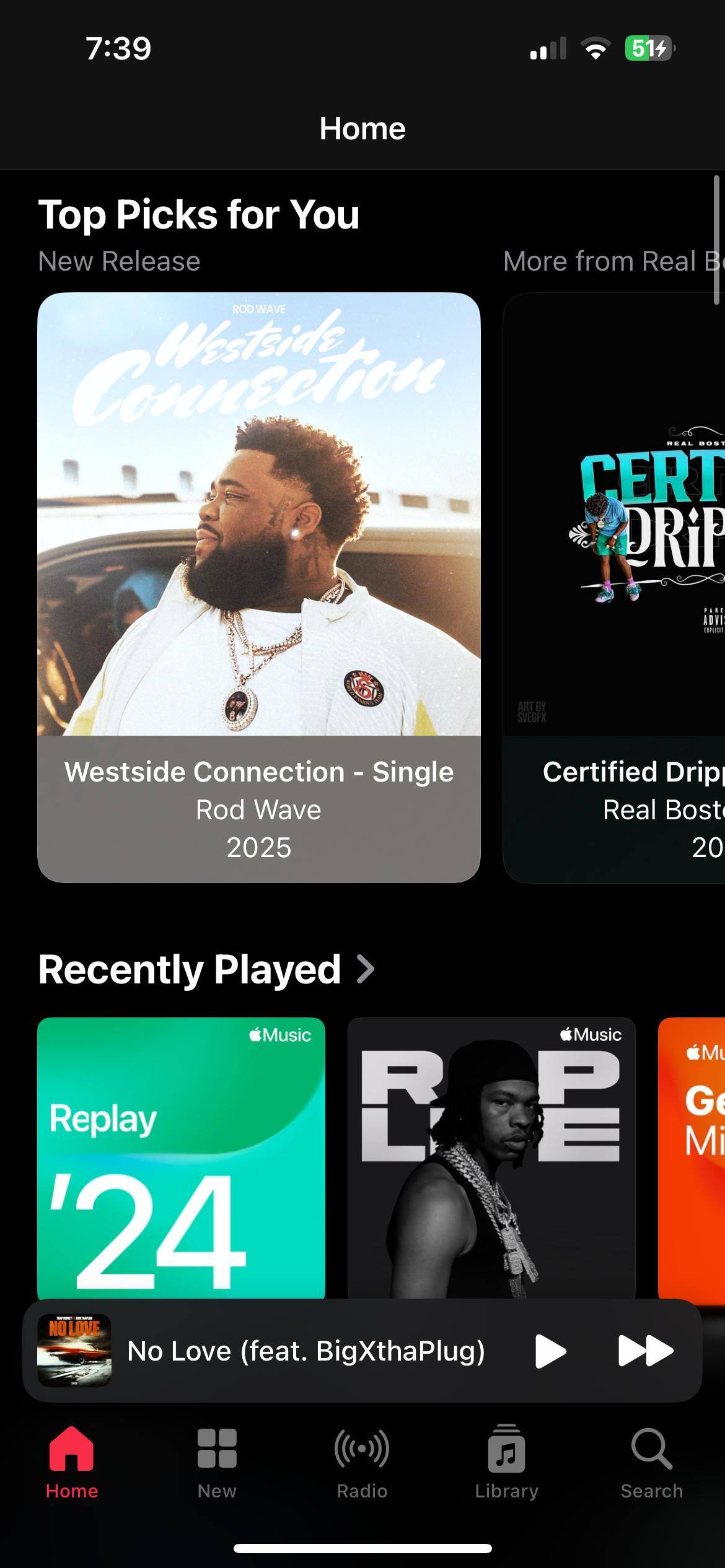Image resolution: width=725 pixels, height=1568 pixels.
Task: Open the Replay '24 playlist
Action: 181,1157
